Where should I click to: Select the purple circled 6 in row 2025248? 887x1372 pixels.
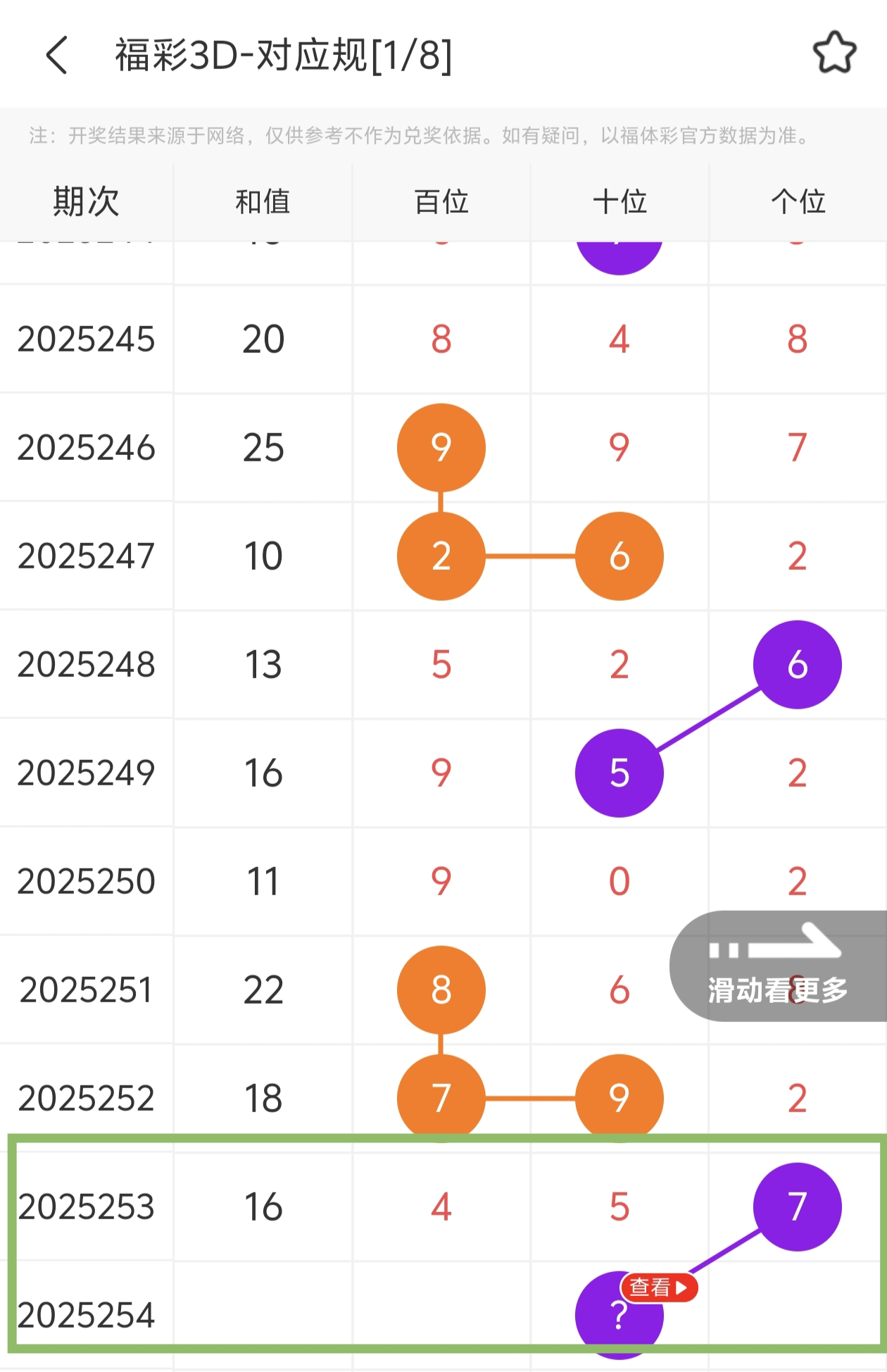point(796,664)
